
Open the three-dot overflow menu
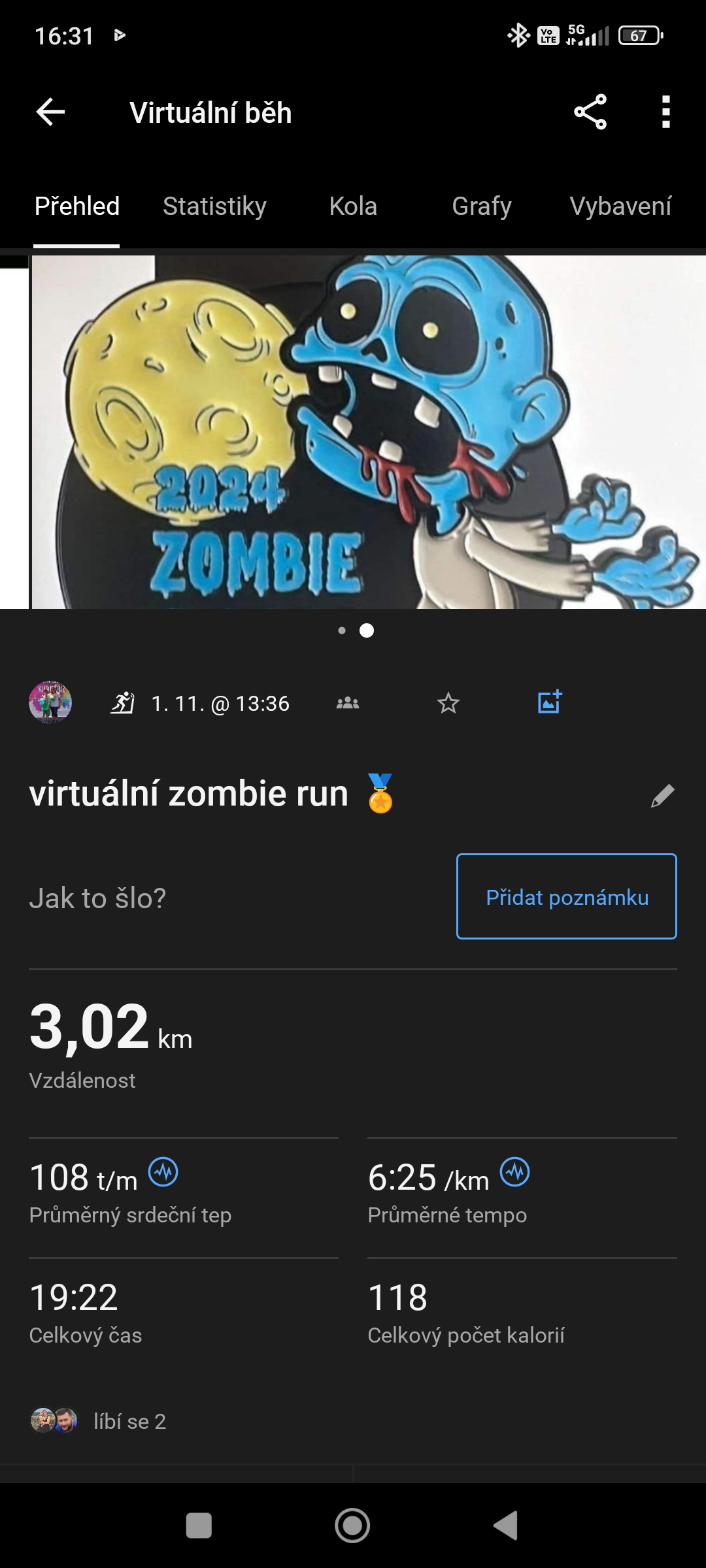[x=665, y=112]
